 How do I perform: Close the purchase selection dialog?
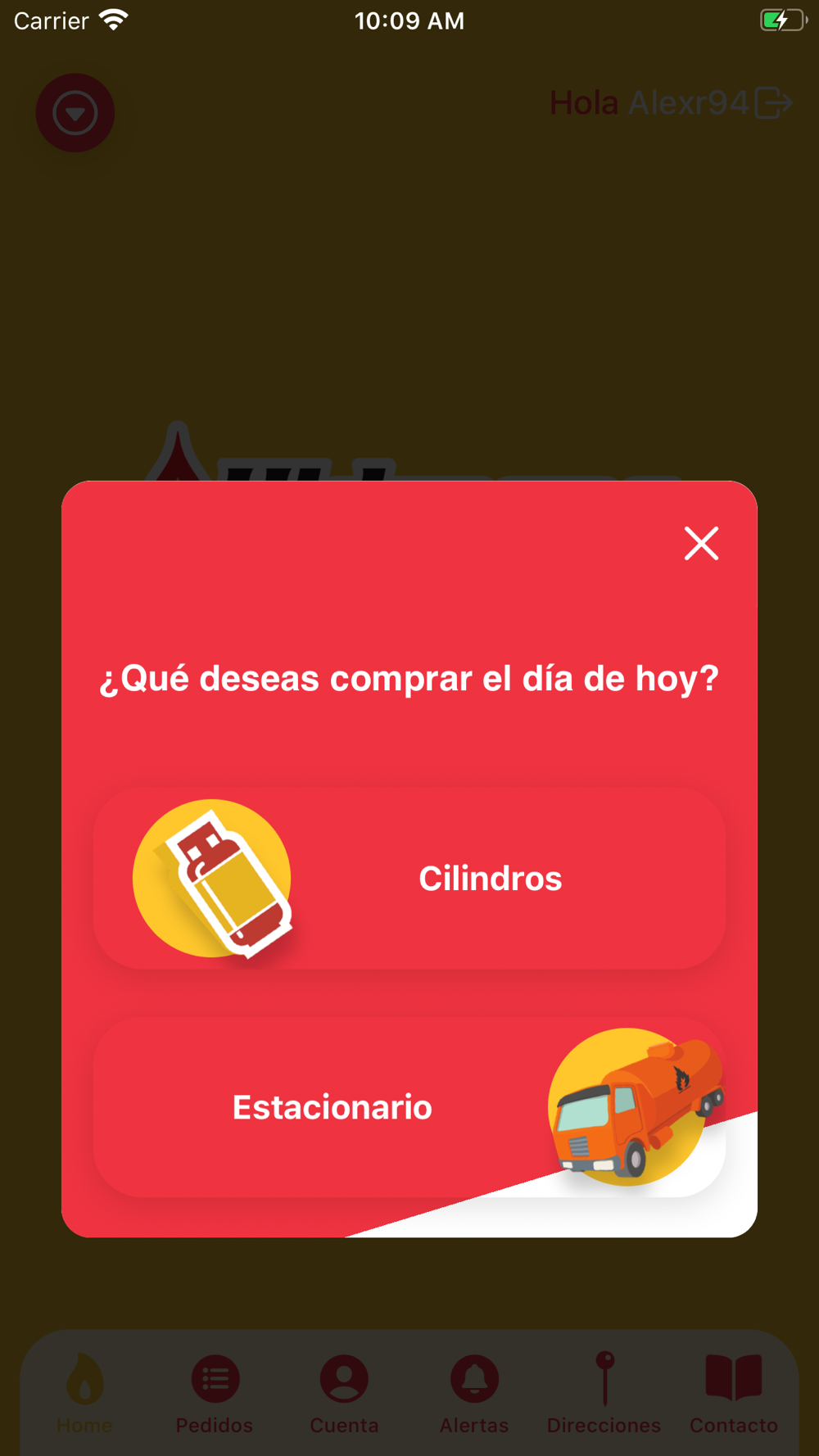point(701,543)
